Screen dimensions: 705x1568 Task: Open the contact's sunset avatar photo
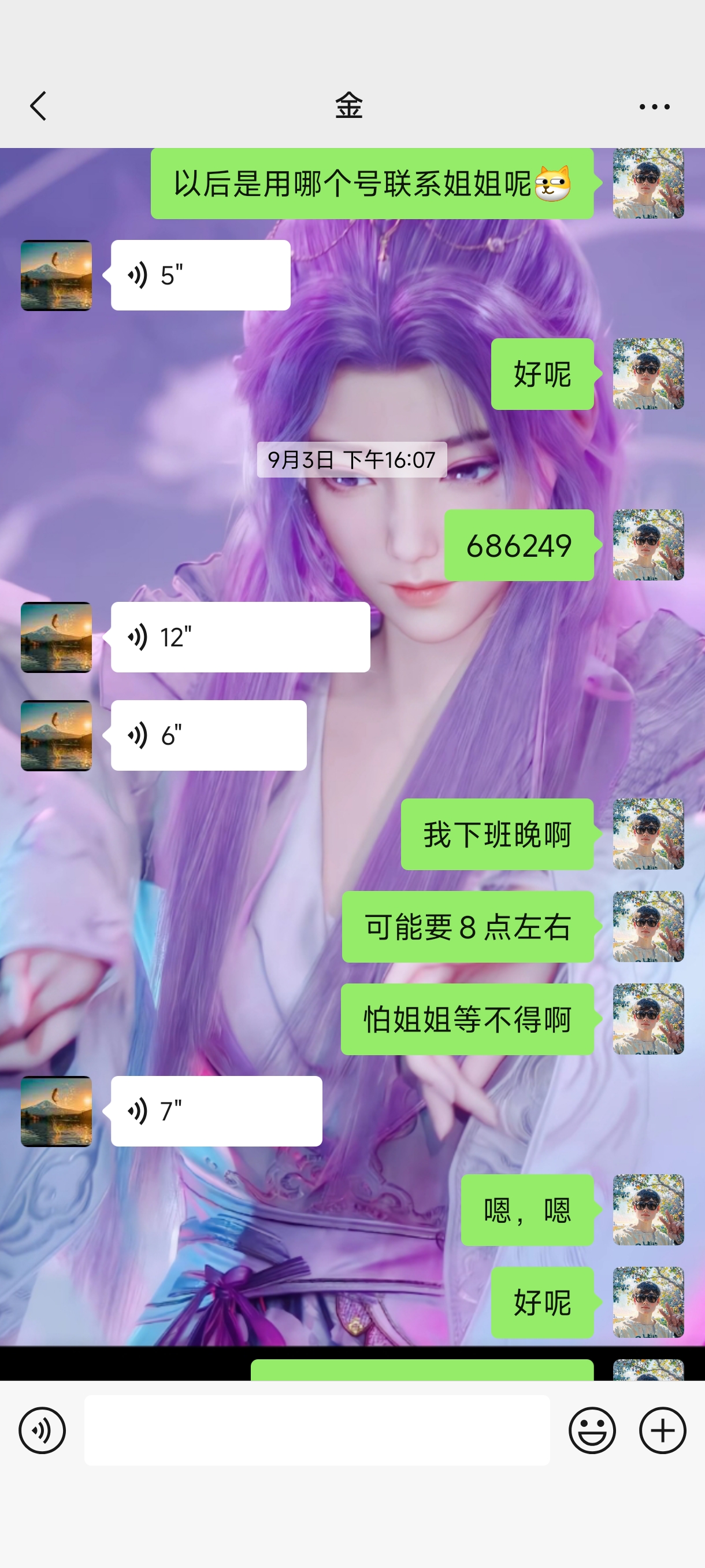tap(56, 275)
